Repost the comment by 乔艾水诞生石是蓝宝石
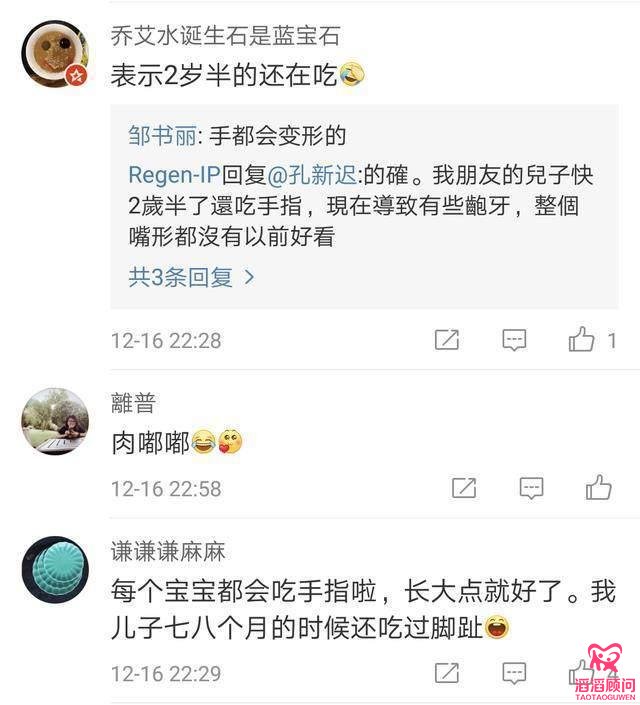The height and width of the screenshot is (705, 640). point(447,340)
